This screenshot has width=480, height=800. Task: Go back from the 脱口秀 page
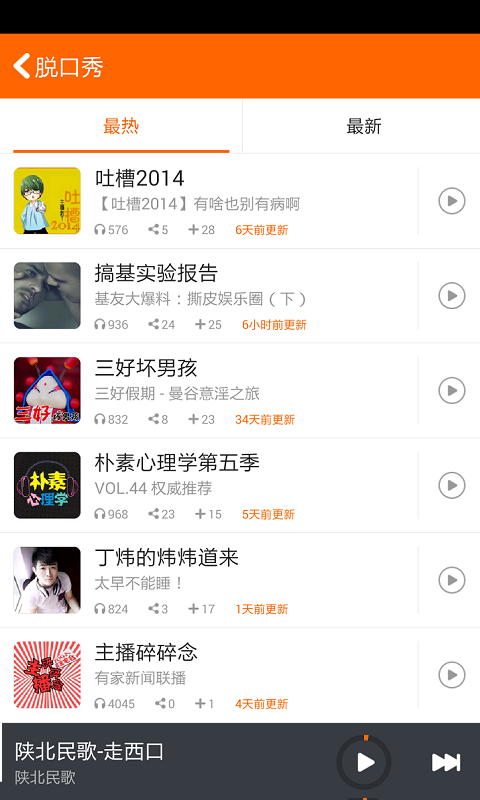click(21, 66)
